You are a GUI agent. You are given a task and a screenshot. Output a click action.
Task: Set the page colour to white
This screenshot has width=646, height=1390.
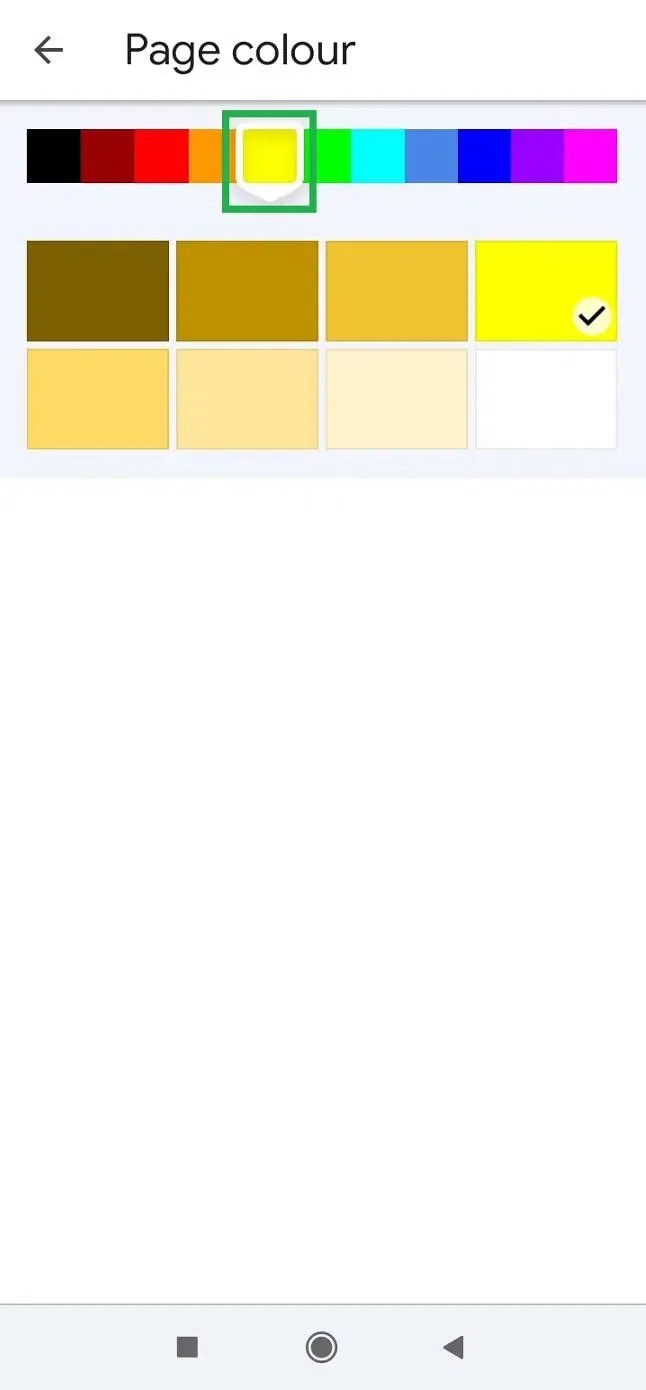point(545,399)
